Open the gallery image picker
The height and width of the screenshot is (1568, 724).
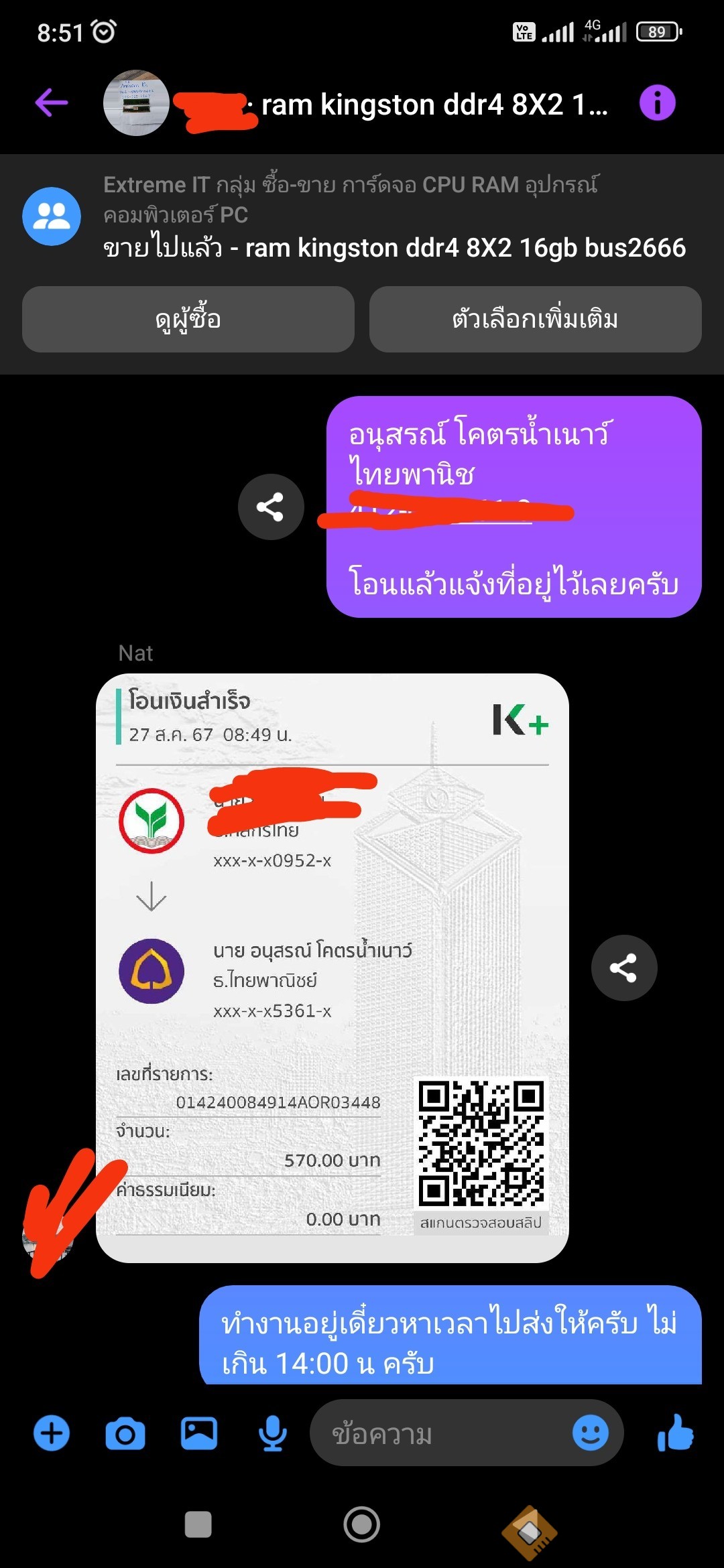[x=199, y=1433]
